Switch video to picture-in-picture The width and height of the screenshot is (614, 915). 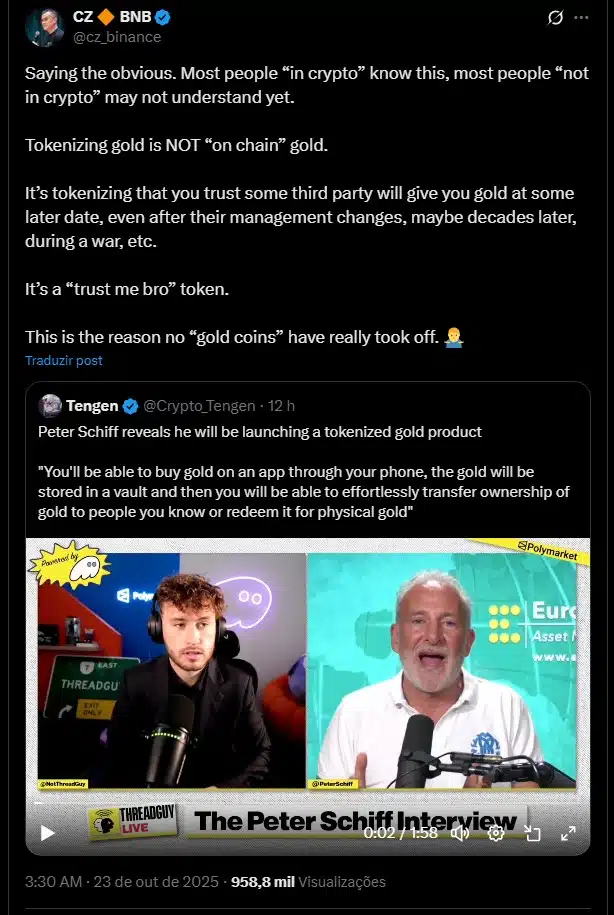[532, 832]
